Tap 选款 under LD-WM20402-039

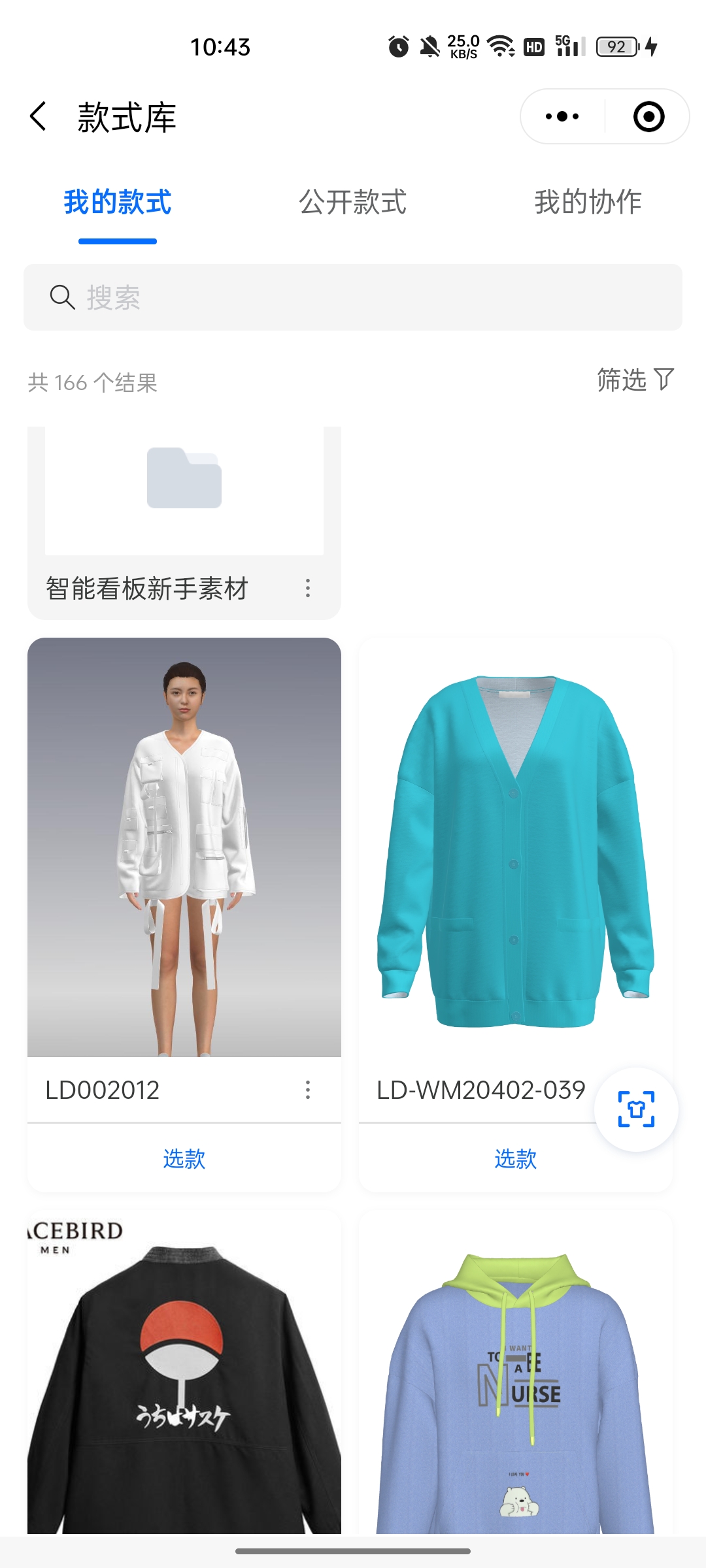[x=515, y=1159]
